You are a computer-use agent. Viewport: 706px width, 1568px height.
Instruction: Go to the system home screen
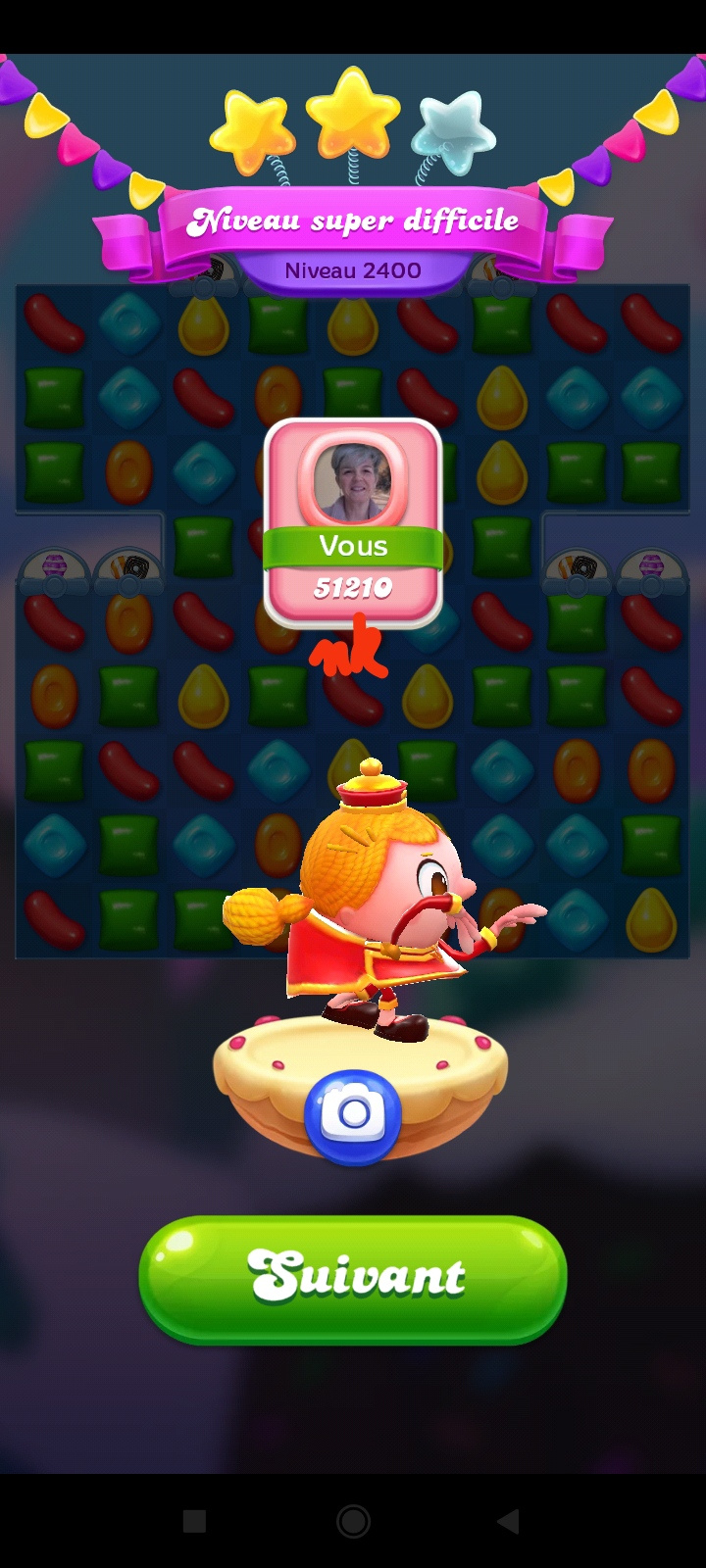click(x=353, y=1521)
